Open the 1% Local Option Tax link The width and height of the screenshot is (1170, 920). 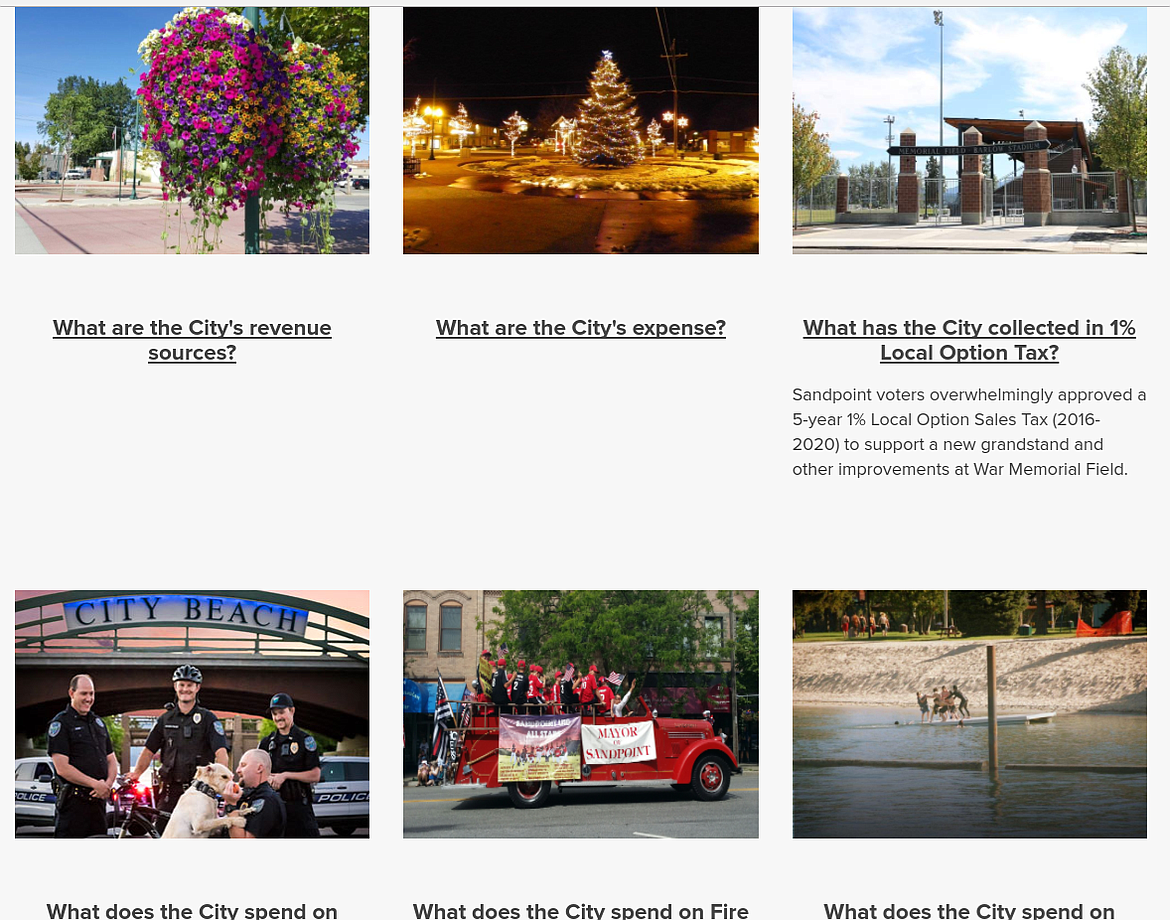coord(969,340)
